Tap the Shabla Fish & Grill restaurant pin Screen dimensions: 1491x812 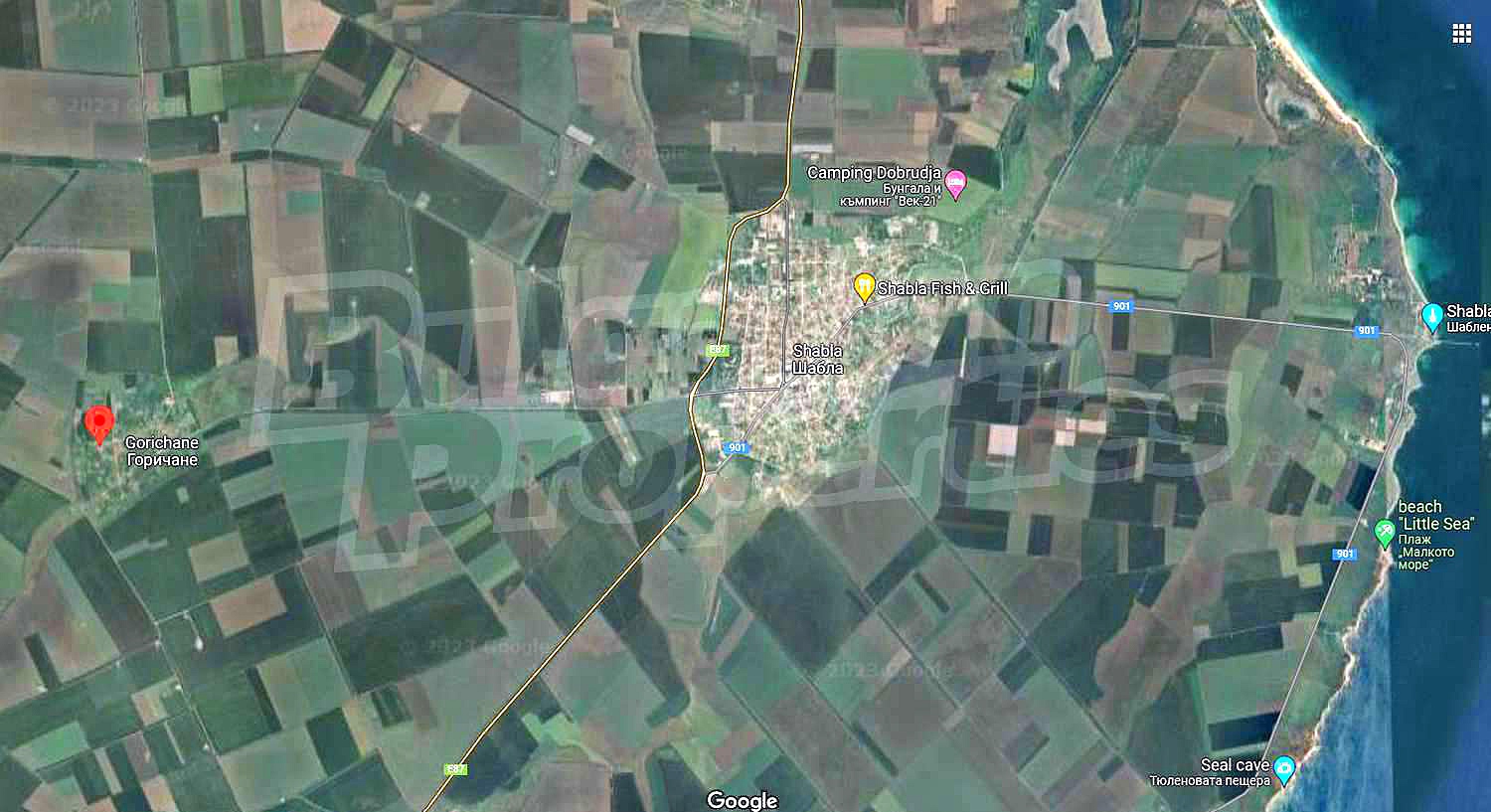pyautogui.click(x=865, y=287)
